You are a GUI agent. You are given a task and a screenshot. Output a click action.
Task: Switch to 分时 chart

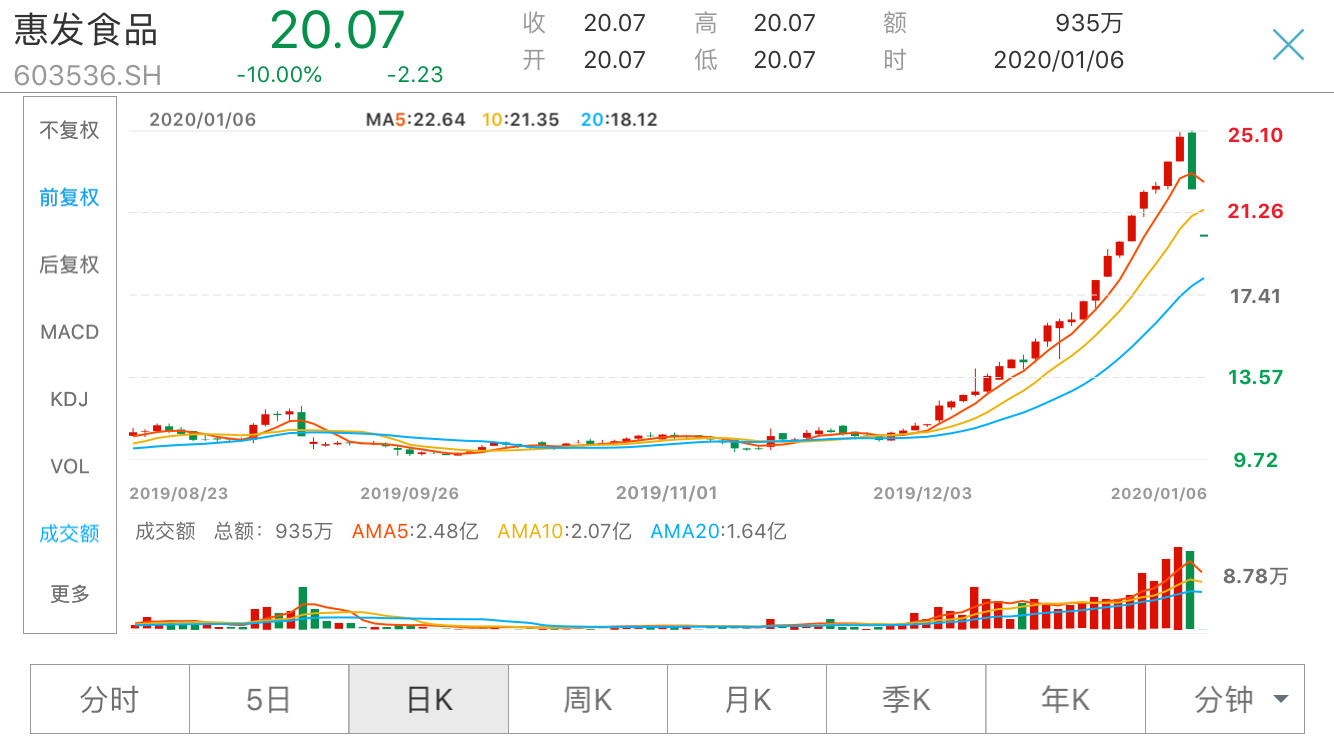pyautogui.click(x=110, y=699)
